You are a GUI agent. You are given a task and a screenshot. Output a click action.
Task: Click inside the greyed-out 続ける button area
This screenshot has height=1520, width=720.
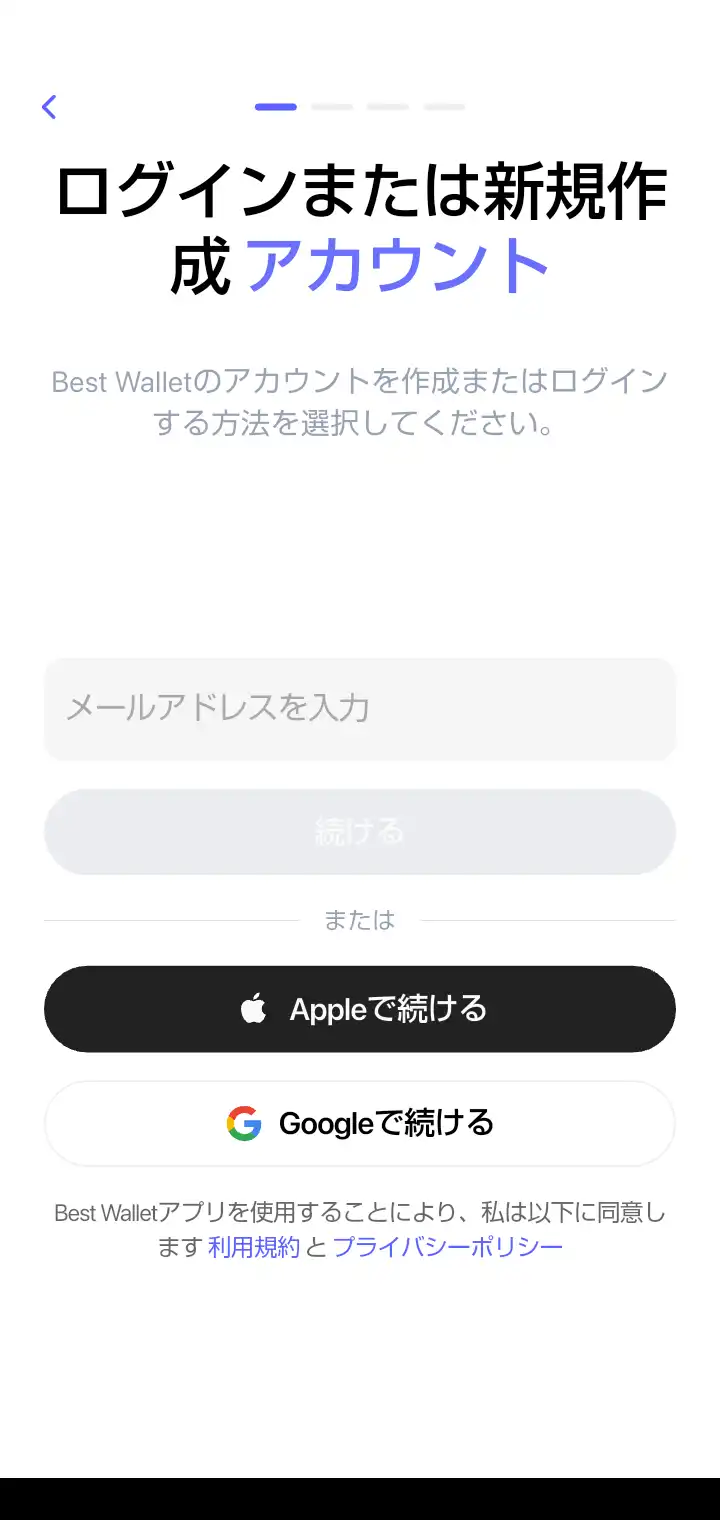(x=360, y=831)
